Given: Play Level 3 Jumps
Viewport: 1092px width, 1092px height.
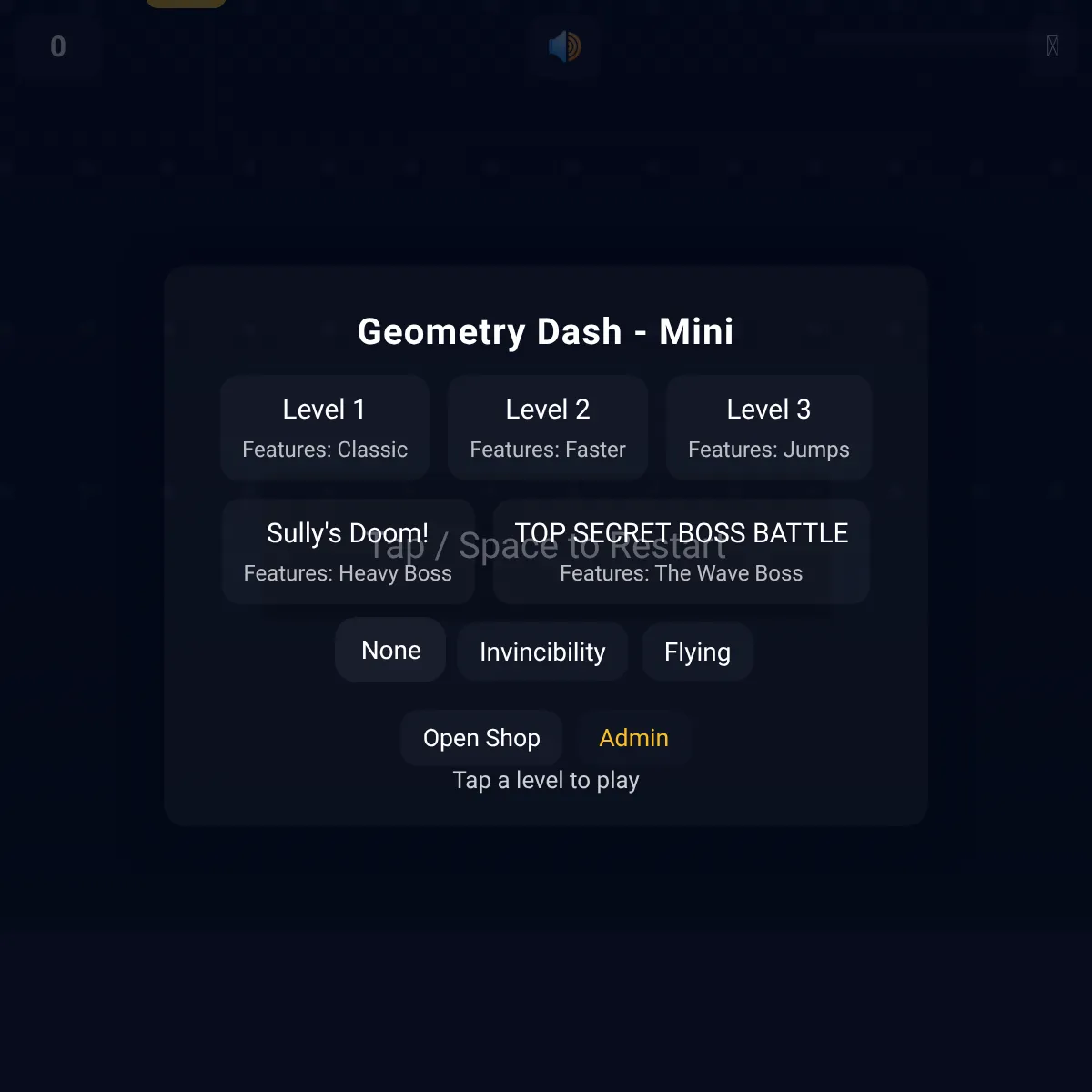Looking at the screenshot, I should 769,428.
